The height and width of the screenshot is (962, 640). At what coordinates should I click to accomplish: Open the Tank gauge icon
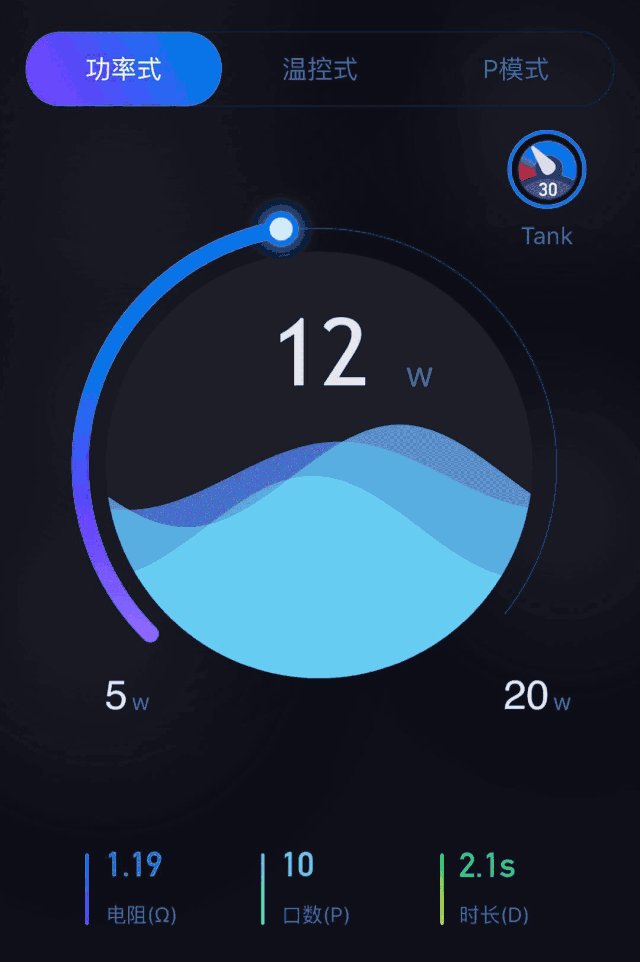click(547, 170)
